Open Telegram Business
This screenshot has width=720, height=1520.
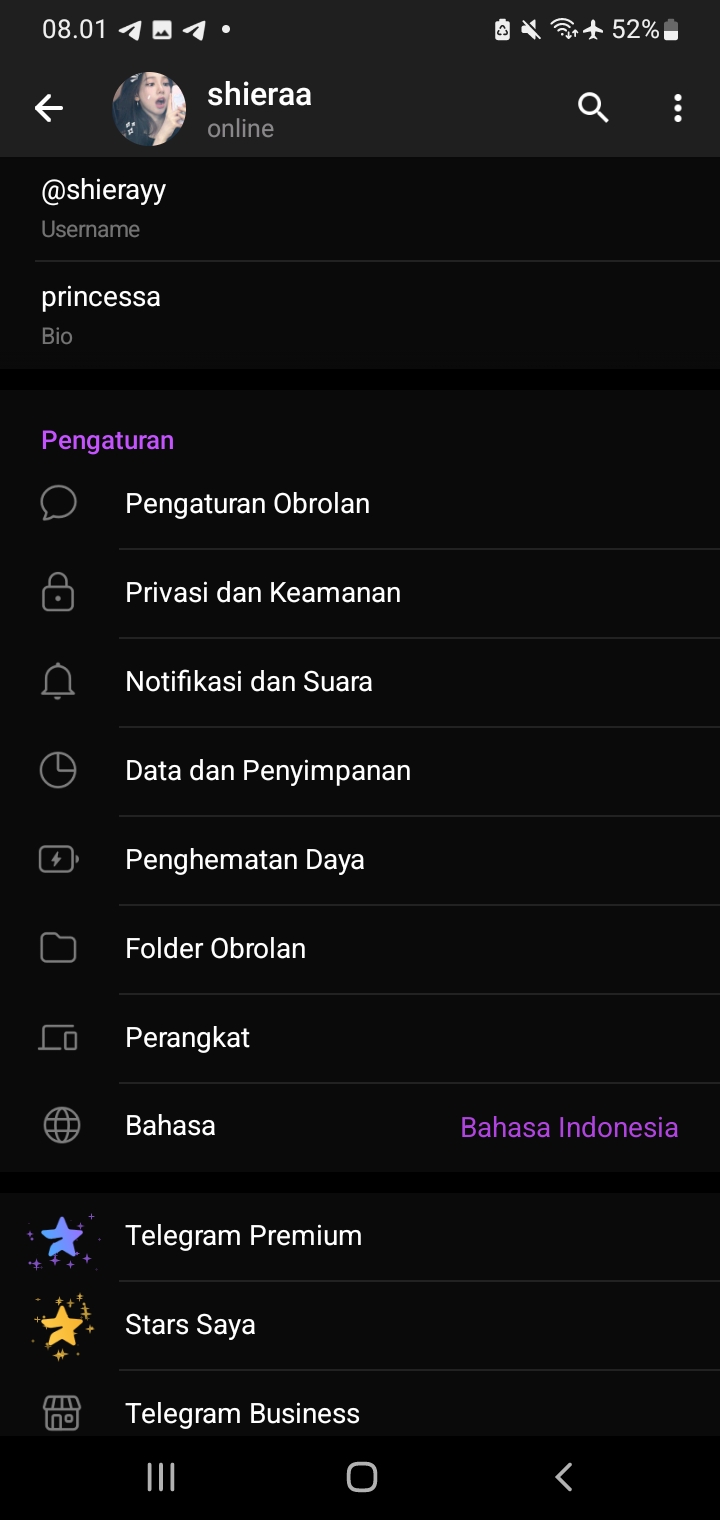pyautogui.click(x=360, y=1413)
